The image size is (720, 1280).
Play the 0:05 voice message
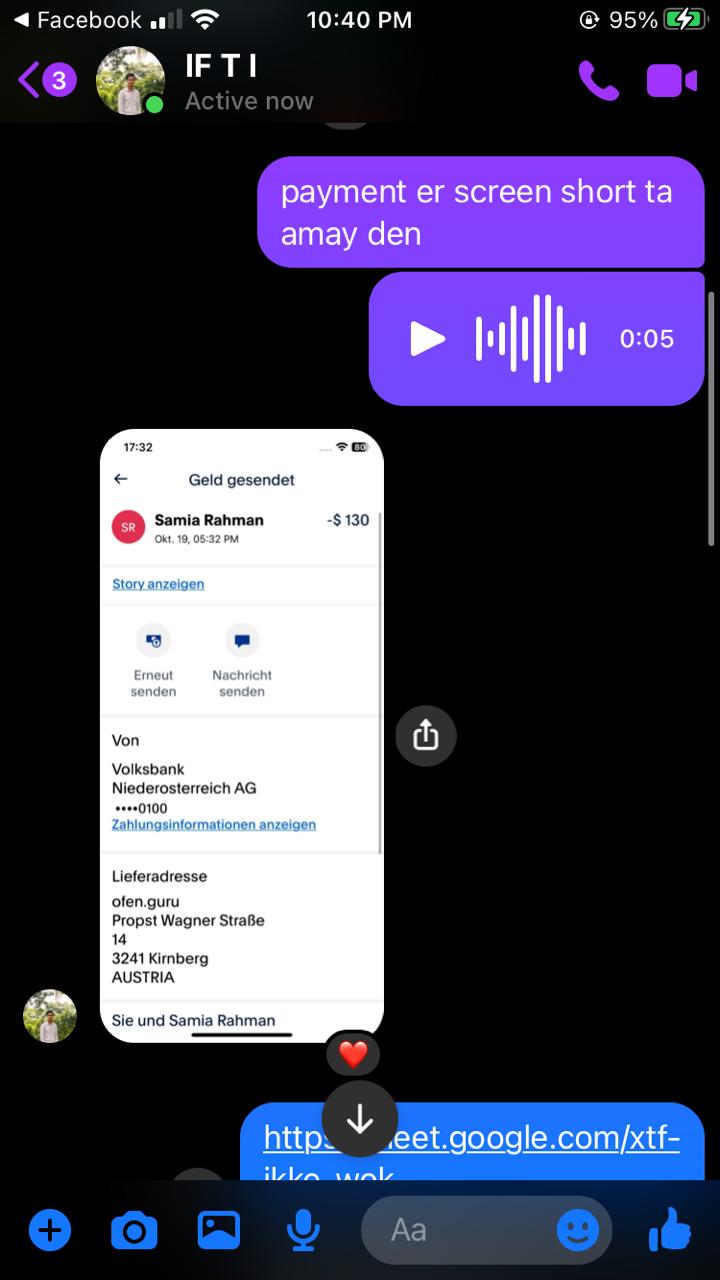428,339
